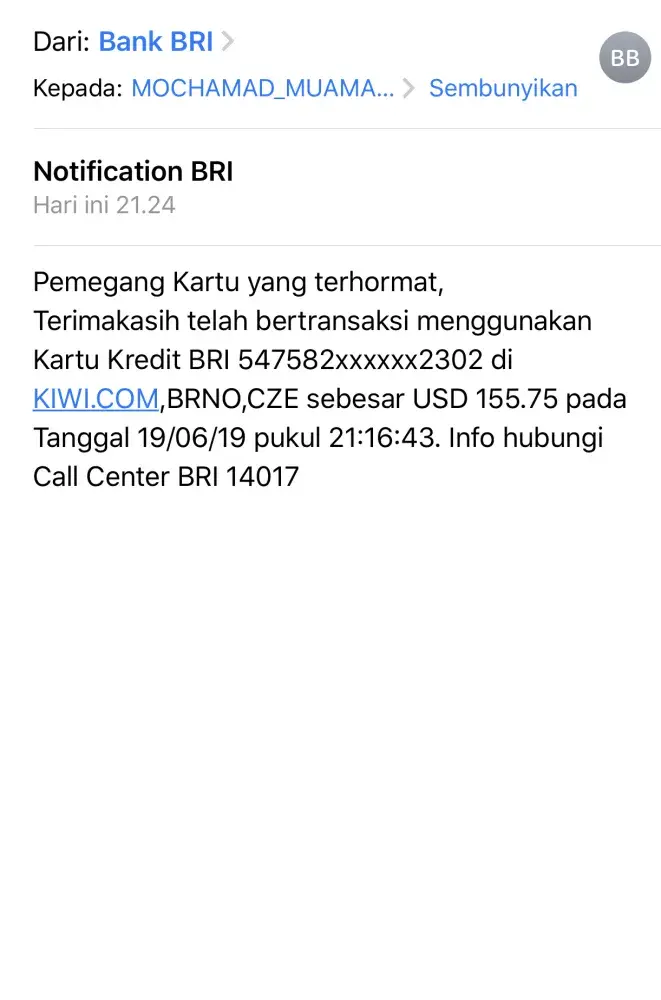Tap the BB sender avatar

(624, 58)
